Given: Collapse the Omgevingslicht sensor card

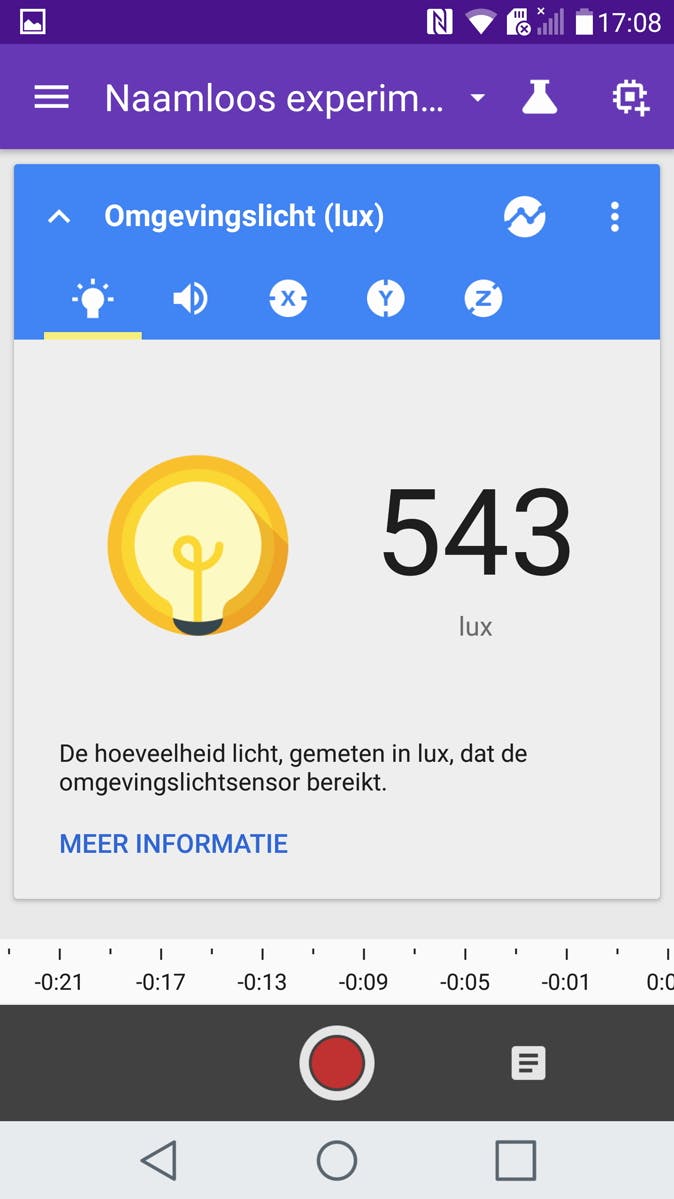Looking at the screenshot, I should pyautogui.click(x=59, y=216).
